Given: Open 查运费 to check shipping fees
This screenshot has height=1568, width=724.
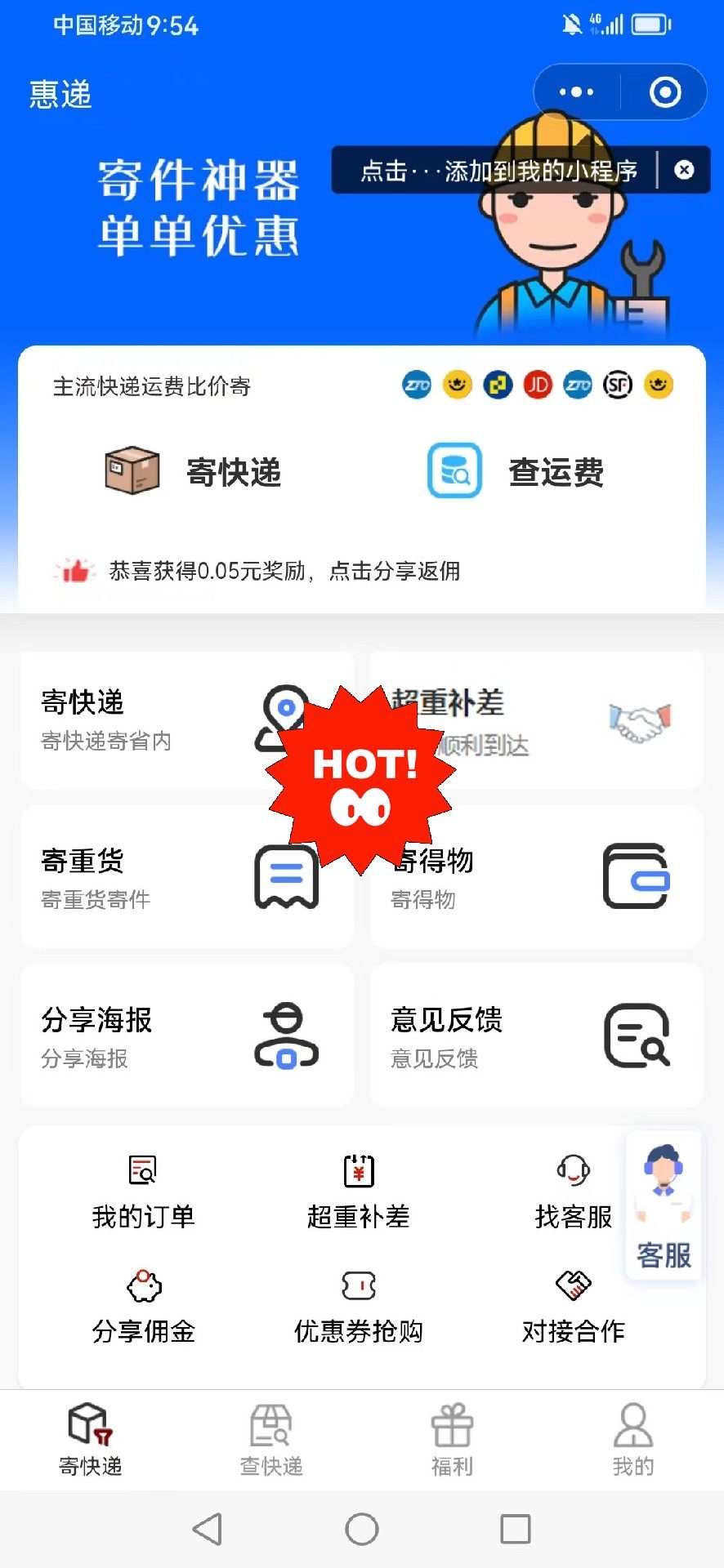Looking at the screenshot, I should [516, 471].
